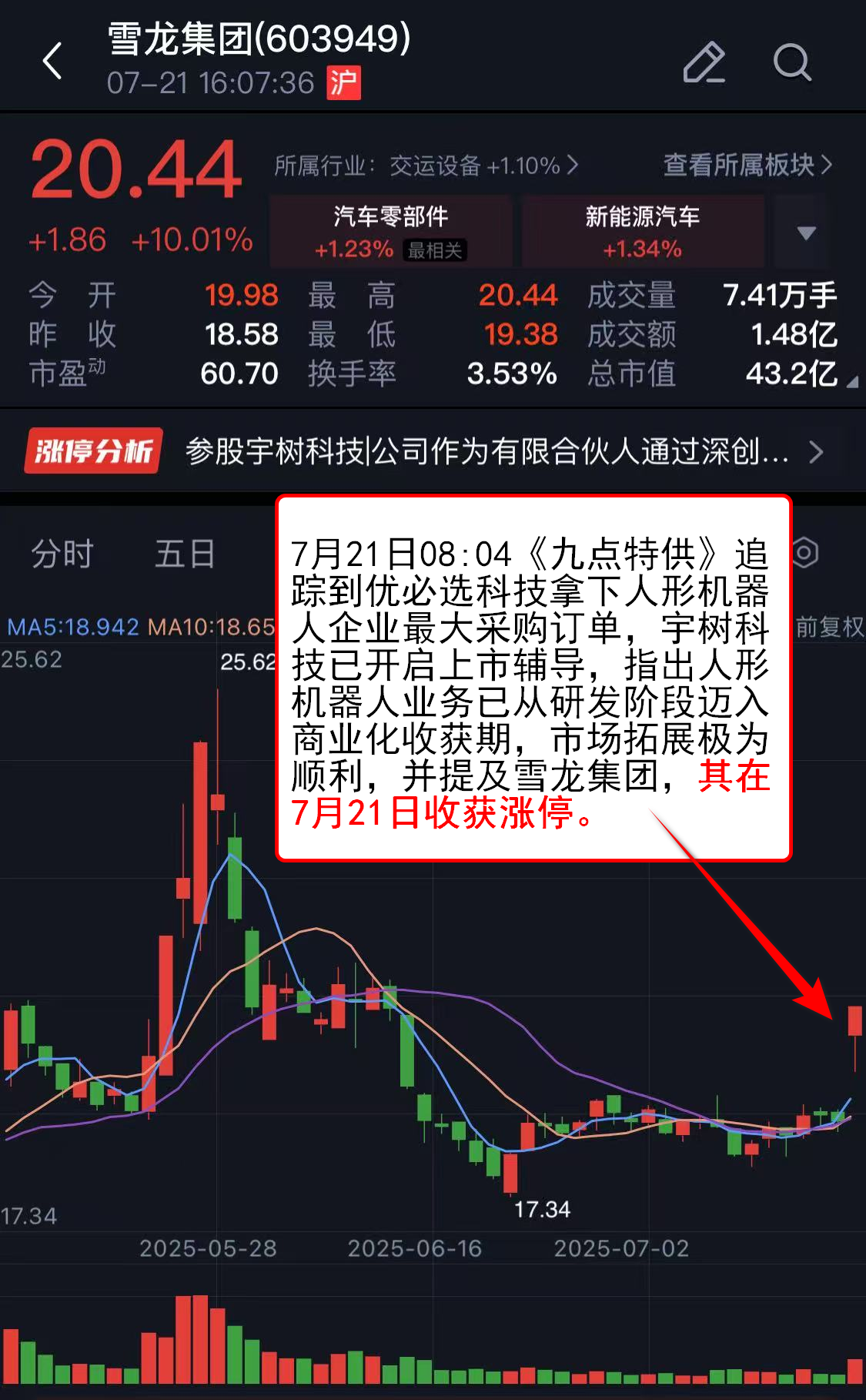Switch to the 分时 chart tab
This screenshot has height=1400, width=866.
point(62,554)
